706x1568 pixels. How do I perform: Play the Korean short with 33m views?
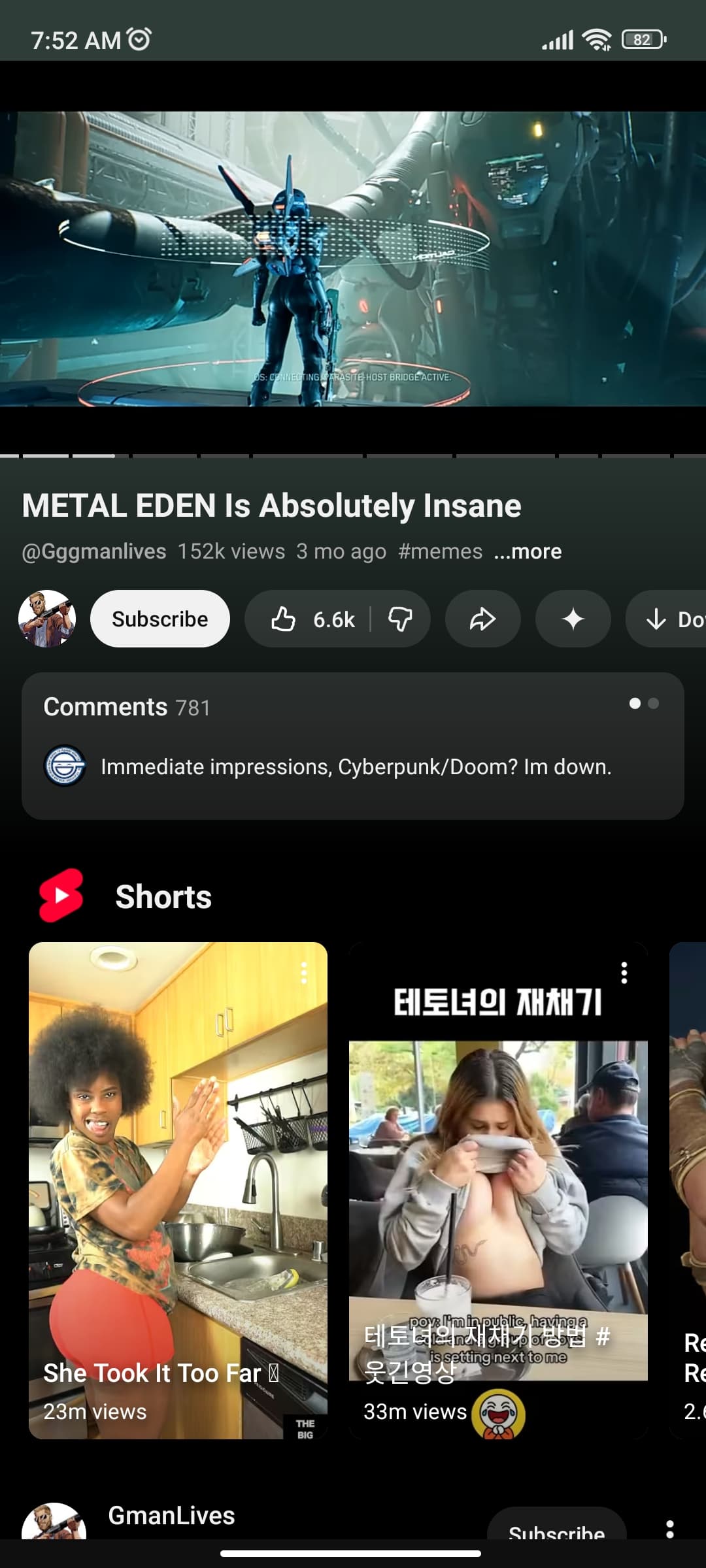(x=498, y=1189)
